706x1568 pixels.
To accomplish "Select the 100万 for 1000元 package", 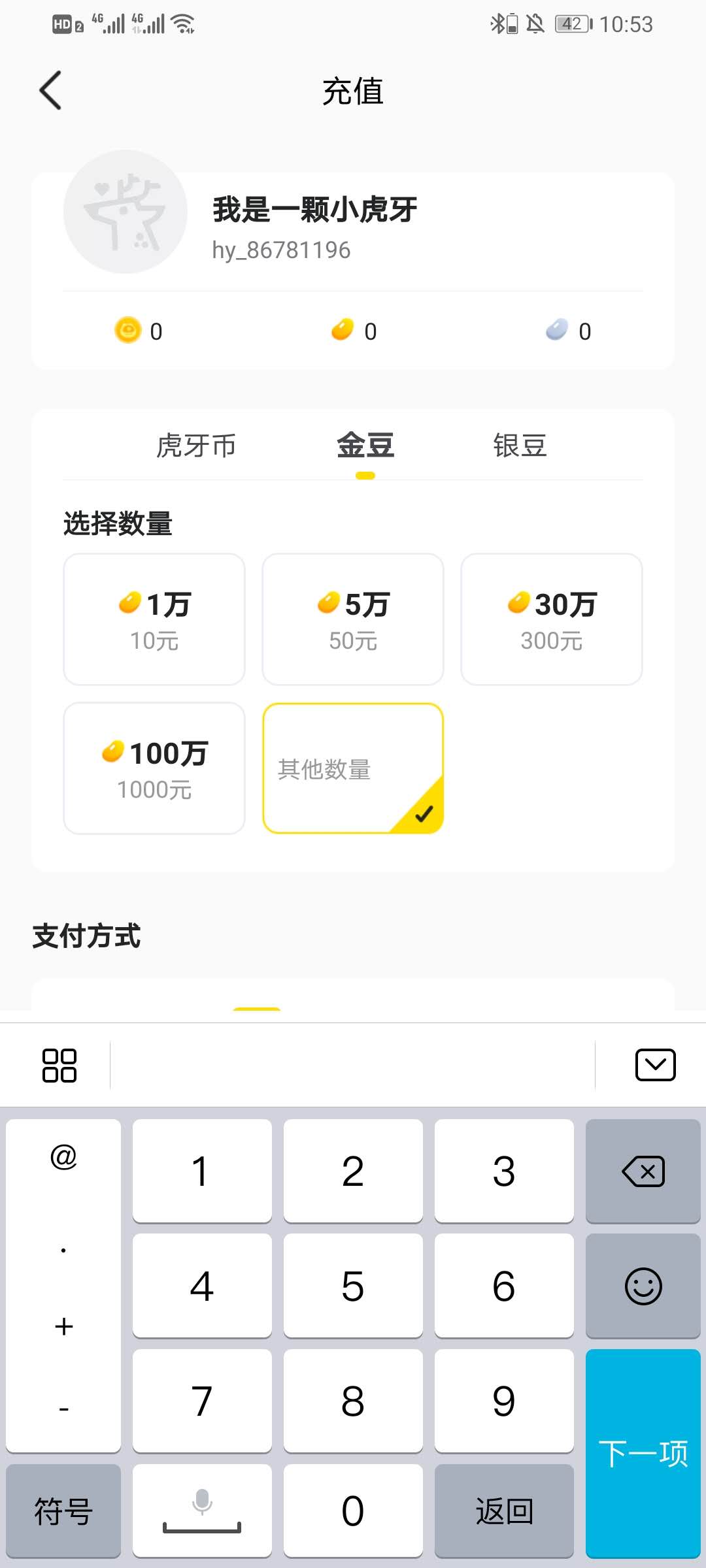I will [x=154, y=768].
